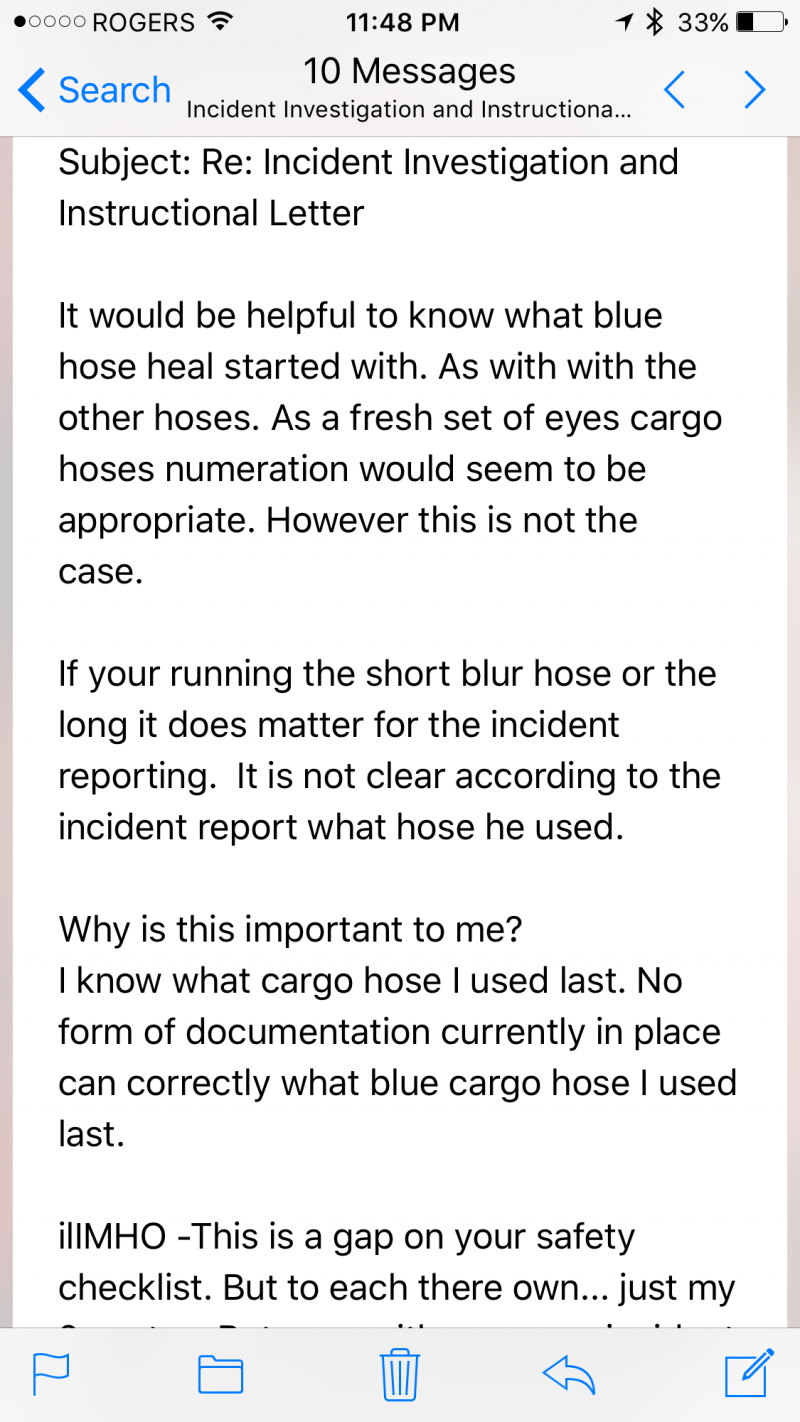Show the previous message
Image resolution: width=800 pixels, height=1422 pixels.
point(675,90)
